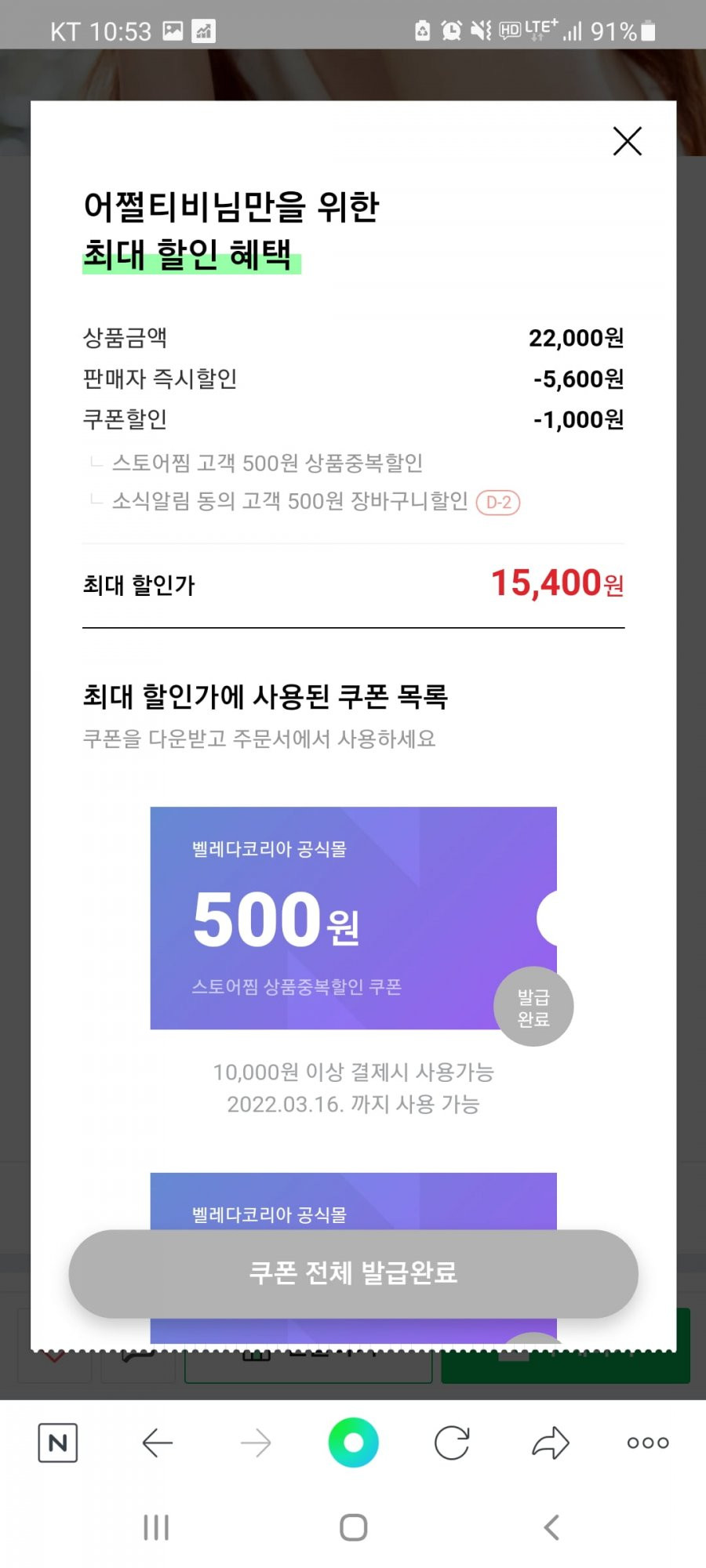Go back to the previous page in the browser
This screenshot has height=1568, width=706.
tap(157, 1443)
